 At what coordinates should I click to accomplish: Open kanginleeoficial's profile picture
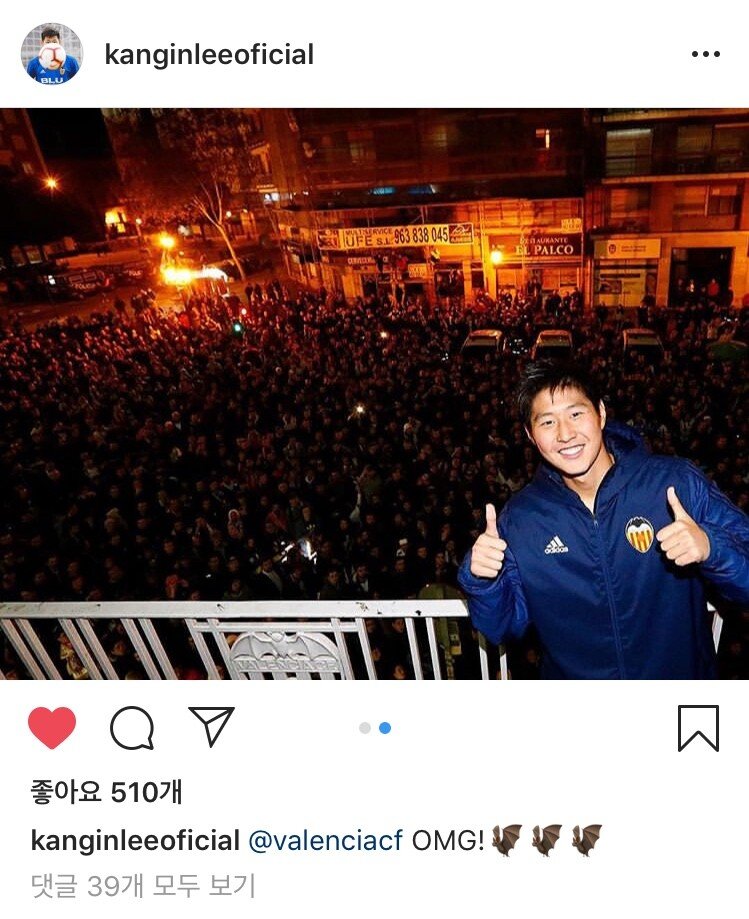coord(51,54)
